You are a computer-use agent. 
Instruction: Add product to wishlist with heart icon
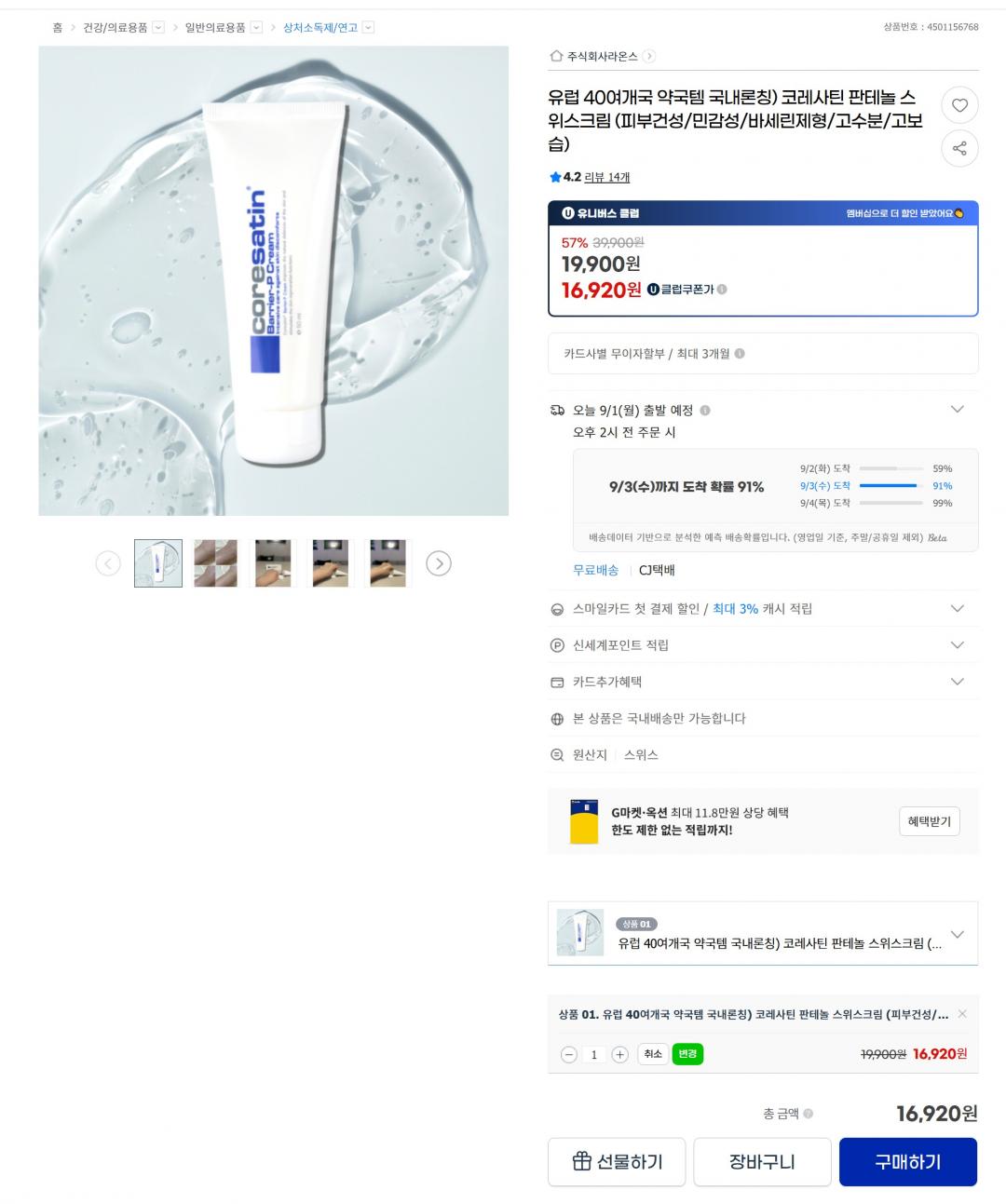click(959, 105)
